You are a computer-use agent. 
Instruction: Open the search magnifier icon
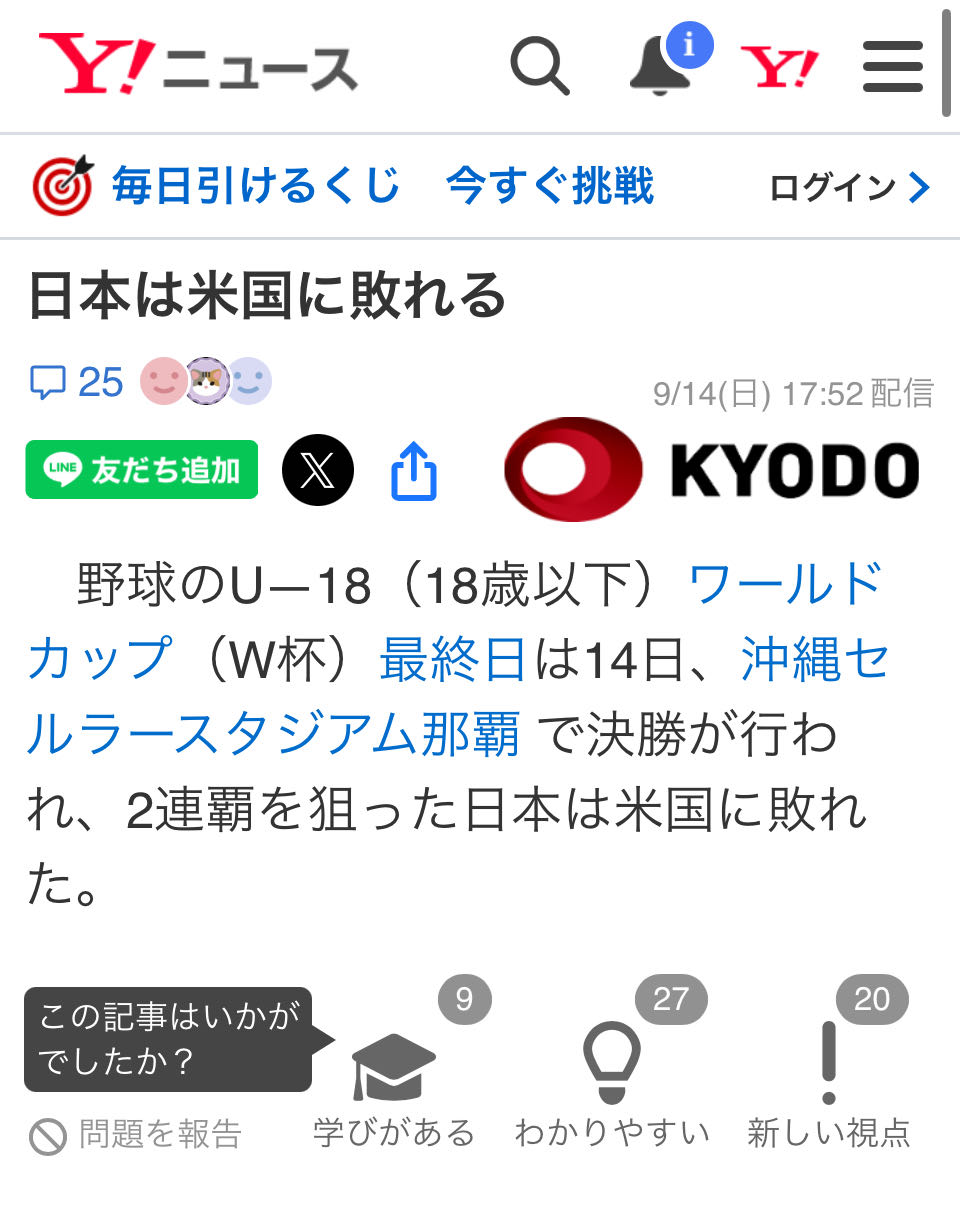tap(540, 66)
